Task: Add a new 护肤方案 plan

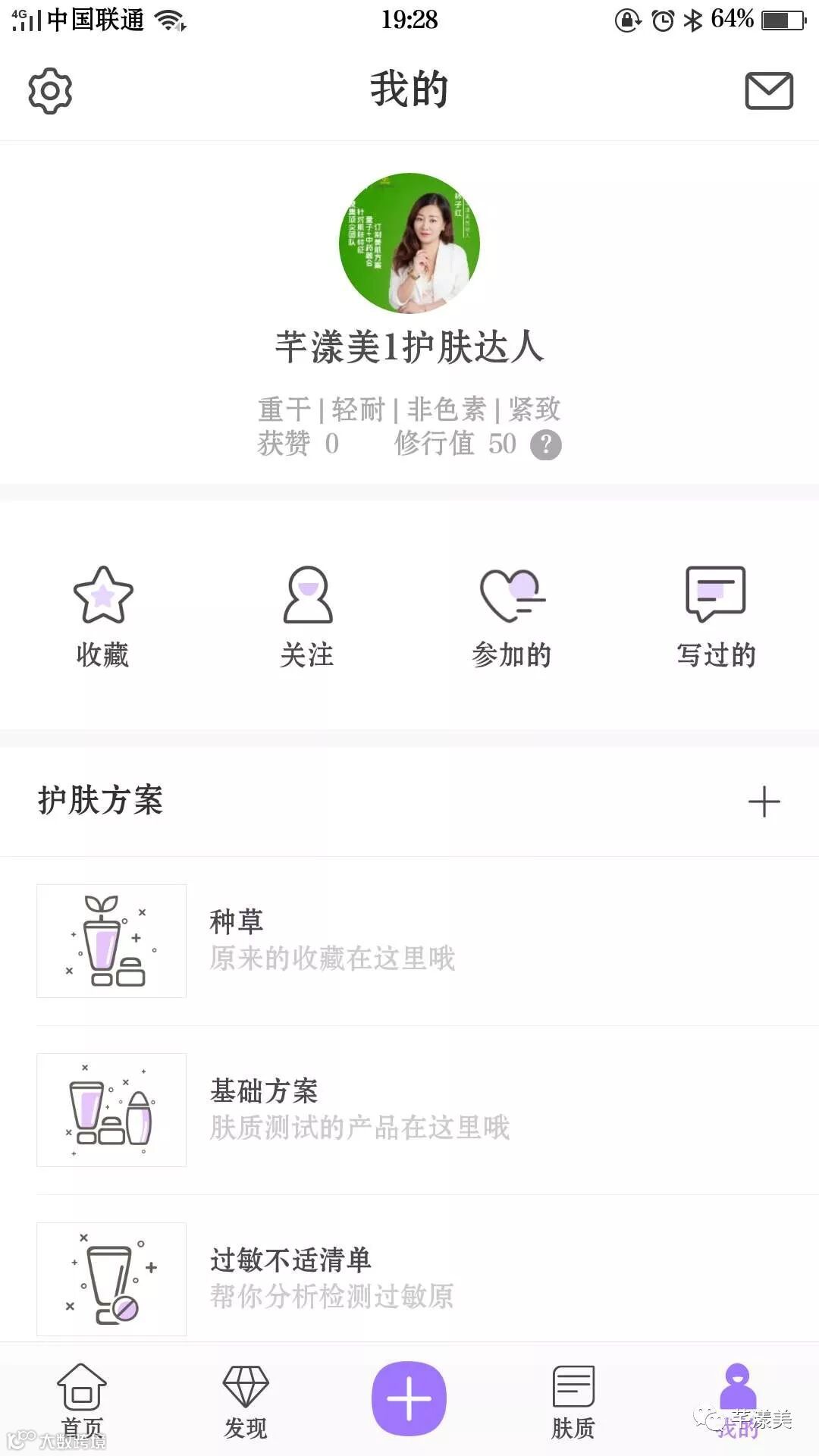Action: [764, 802]
